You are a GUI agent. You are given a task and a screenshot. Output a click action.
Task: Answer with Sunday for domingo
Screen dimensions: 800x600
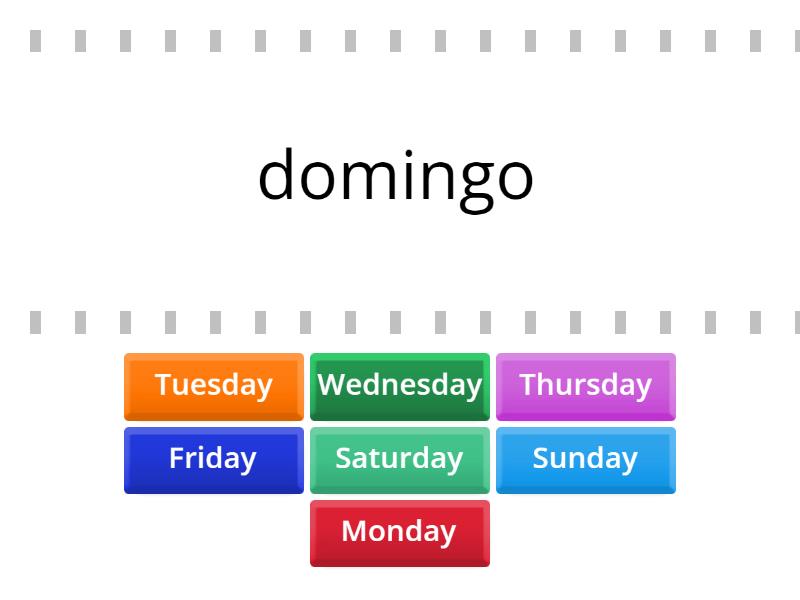point(585,459)
